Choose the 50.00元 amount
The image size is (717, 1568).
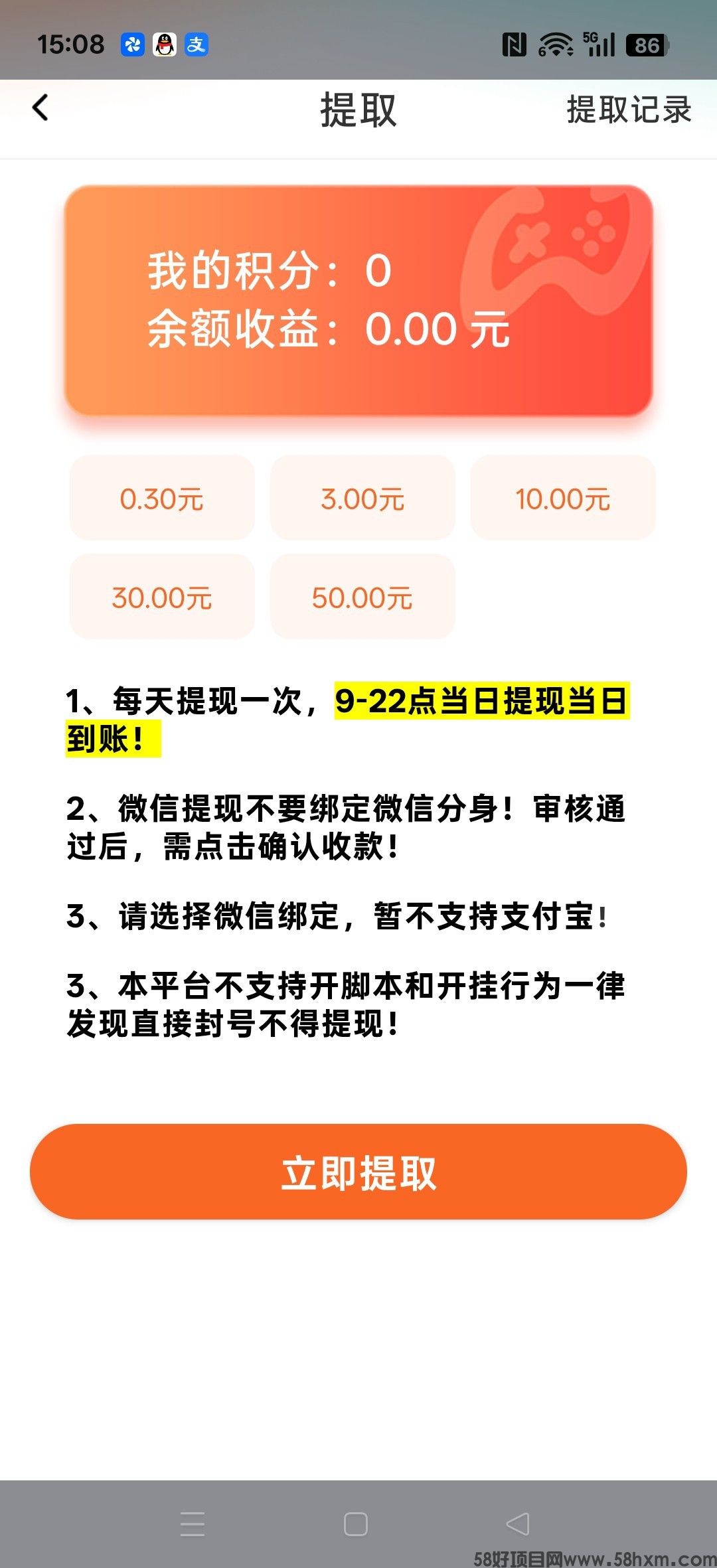pyautogui.click(x=362, y=597)
